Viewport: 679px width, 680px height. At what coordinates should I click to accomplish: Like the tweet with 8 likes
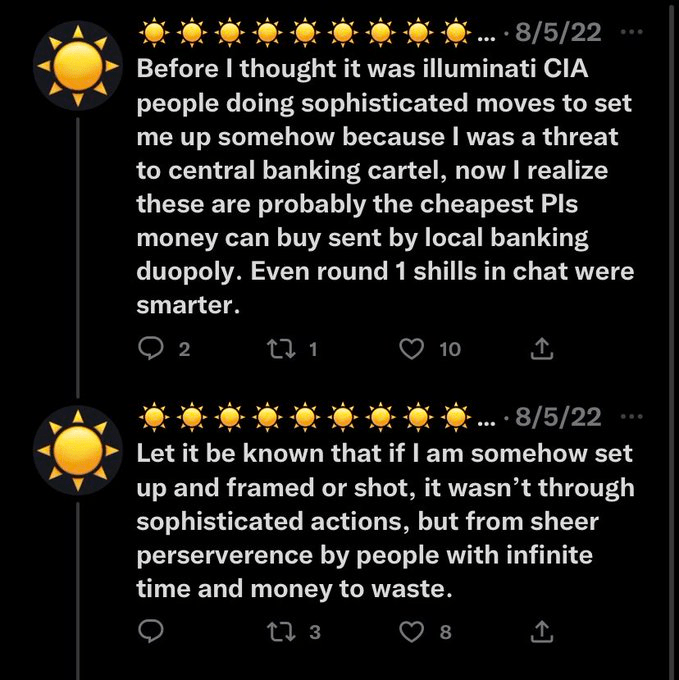(411, 631)
